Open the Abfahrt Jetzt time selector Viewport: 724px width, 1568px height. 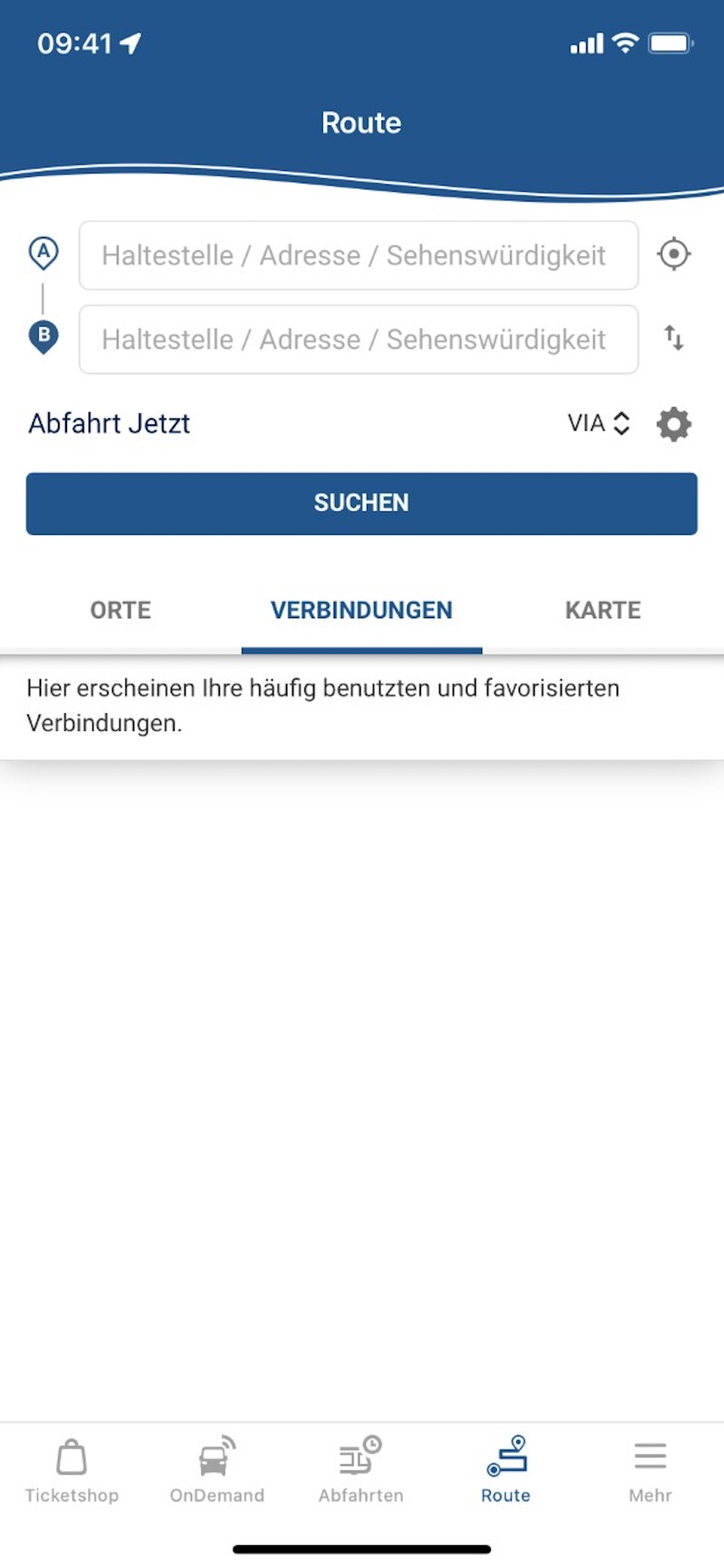(x=108, y=423)
